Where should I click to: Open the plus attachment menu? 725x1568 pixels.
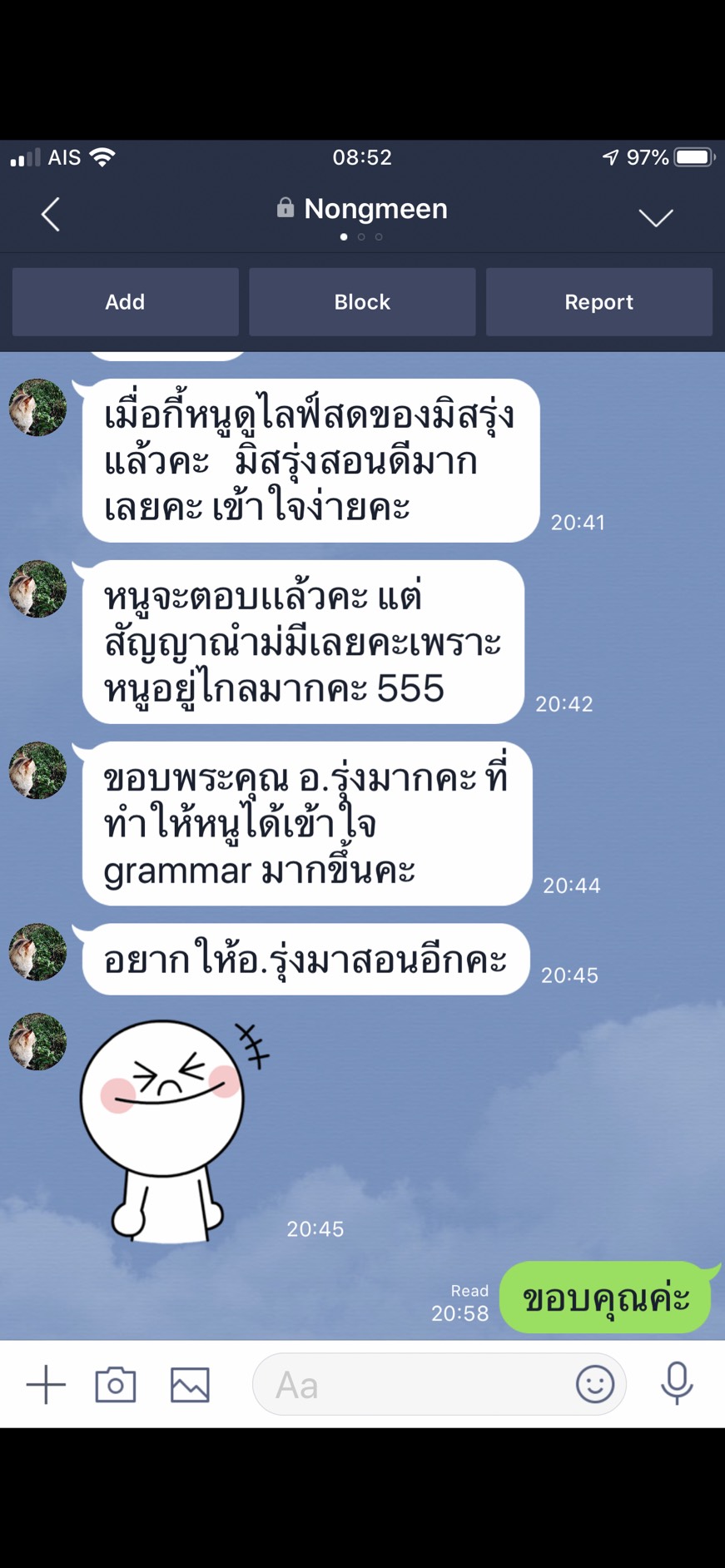[x=46, y=1385]
